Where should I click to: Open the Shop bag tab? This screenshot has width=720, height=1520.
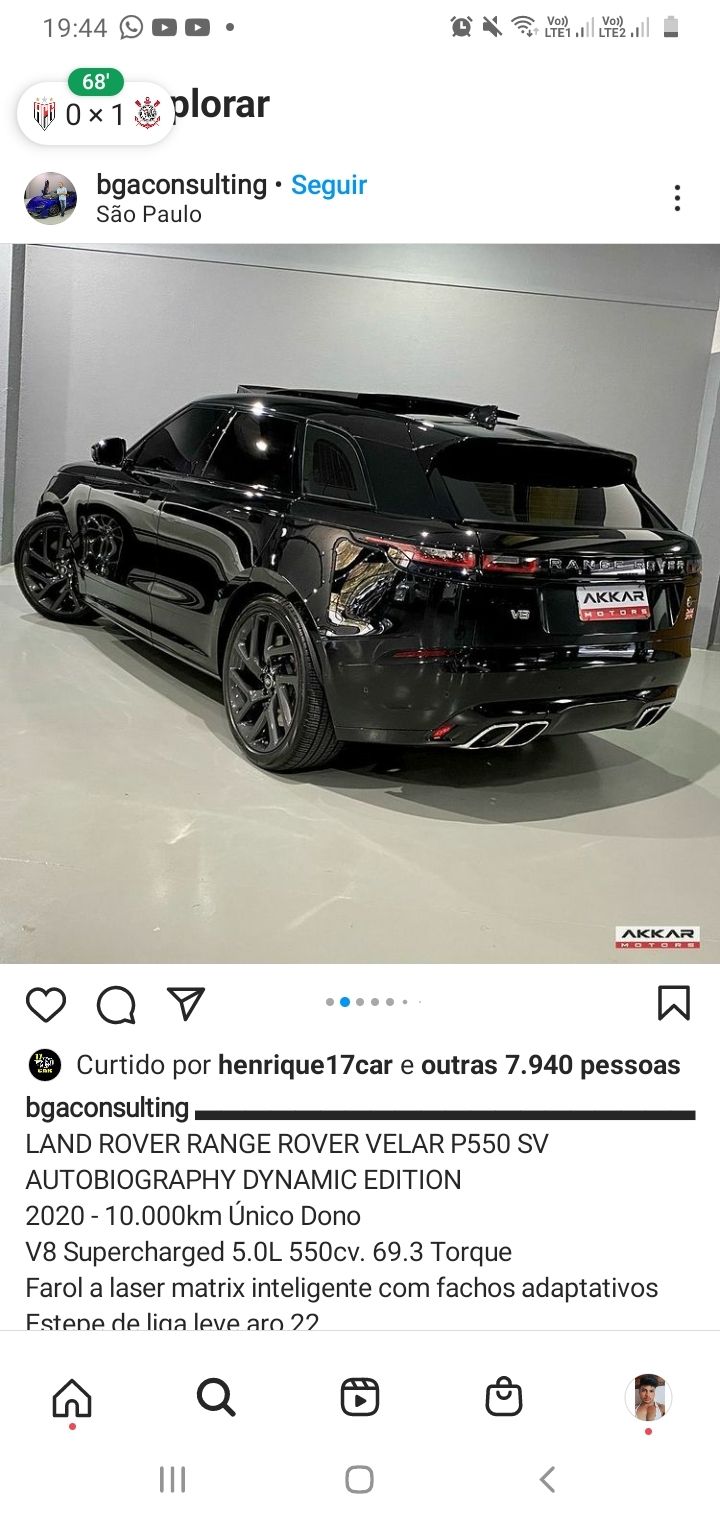pos(504,1397)
